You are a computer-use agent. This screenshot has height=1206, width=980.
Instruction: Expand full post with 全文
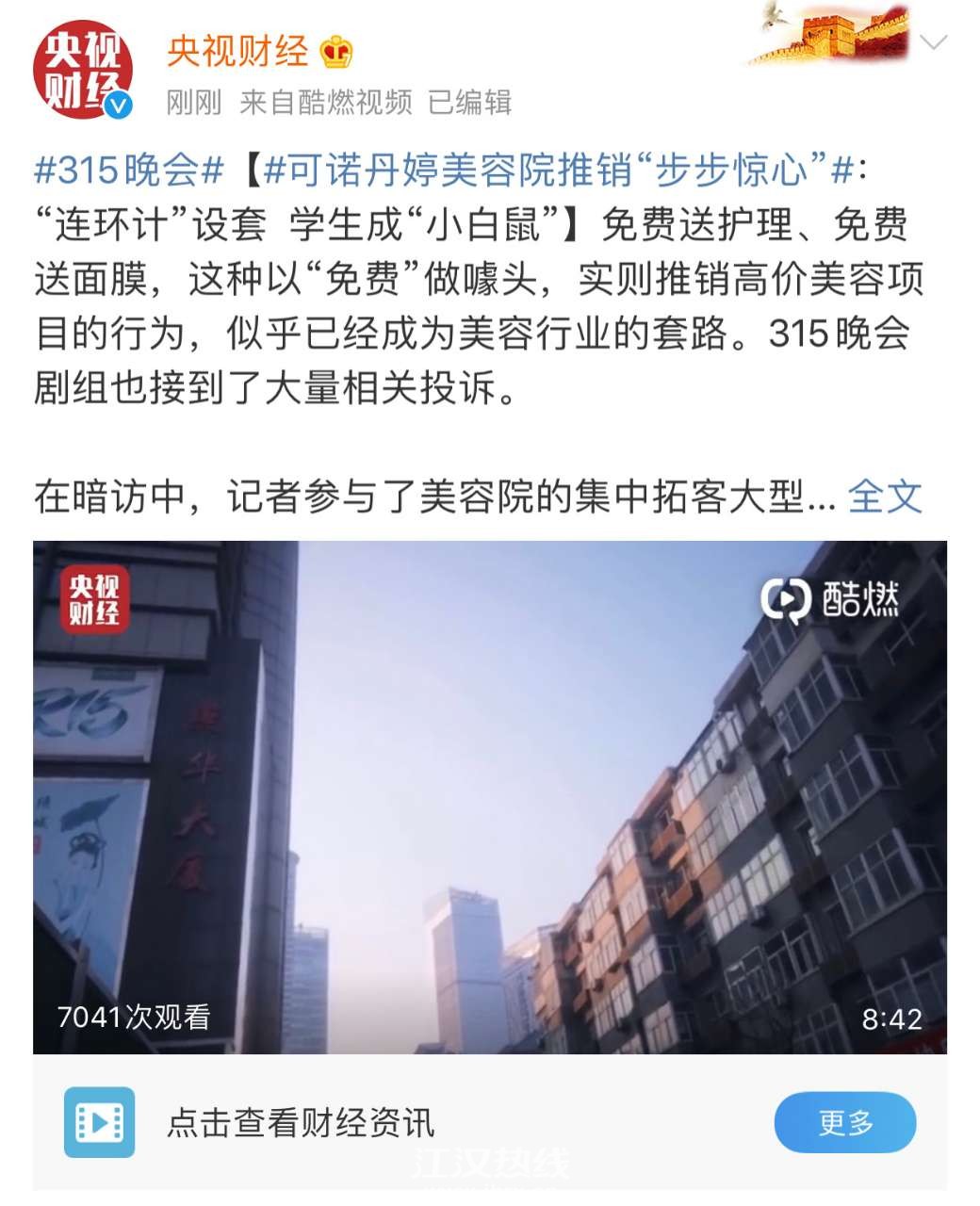[884, 497]
